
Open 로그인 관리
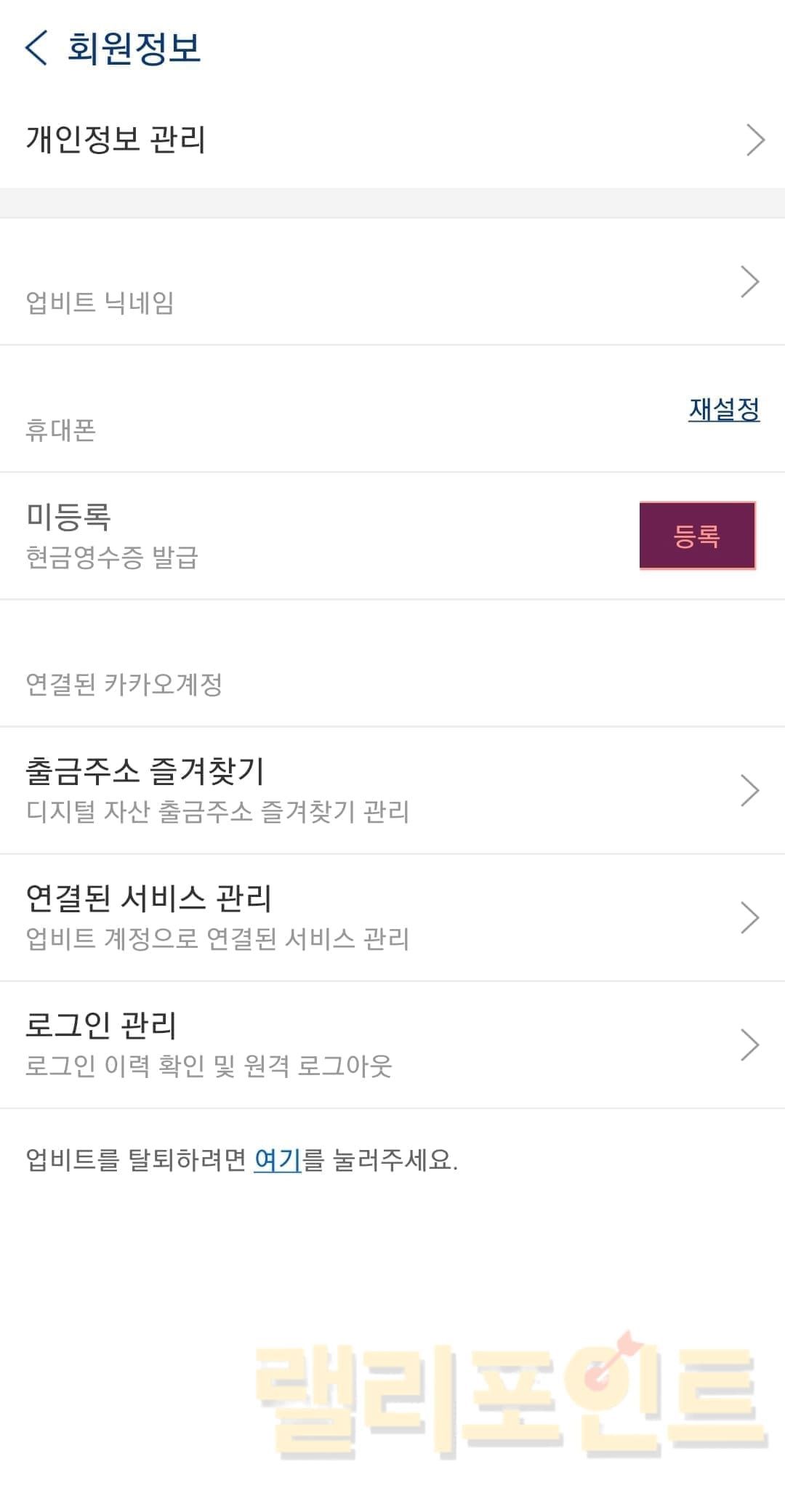click(392, 1045)
